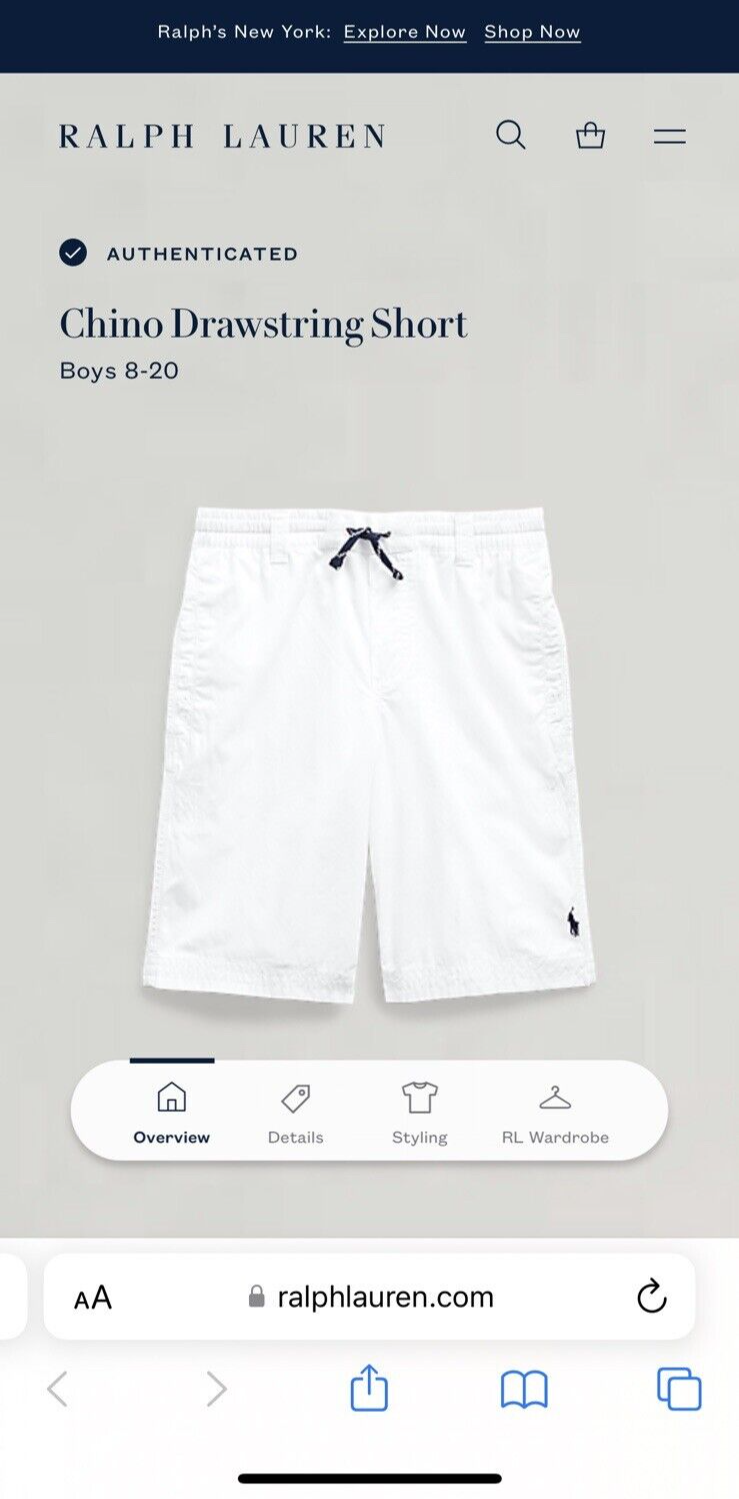Open the AA reader options

(x=93, y=1298)
